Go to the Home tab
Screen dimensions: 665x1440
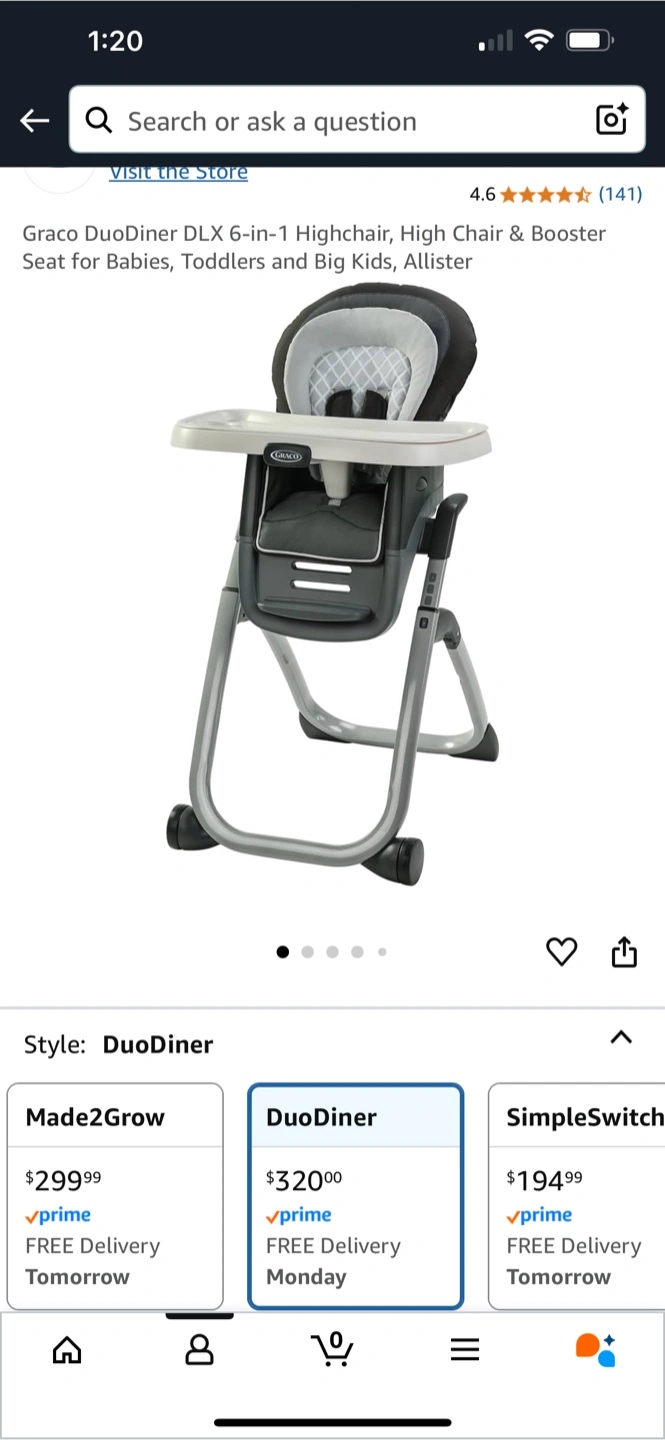click(67, 1350)
